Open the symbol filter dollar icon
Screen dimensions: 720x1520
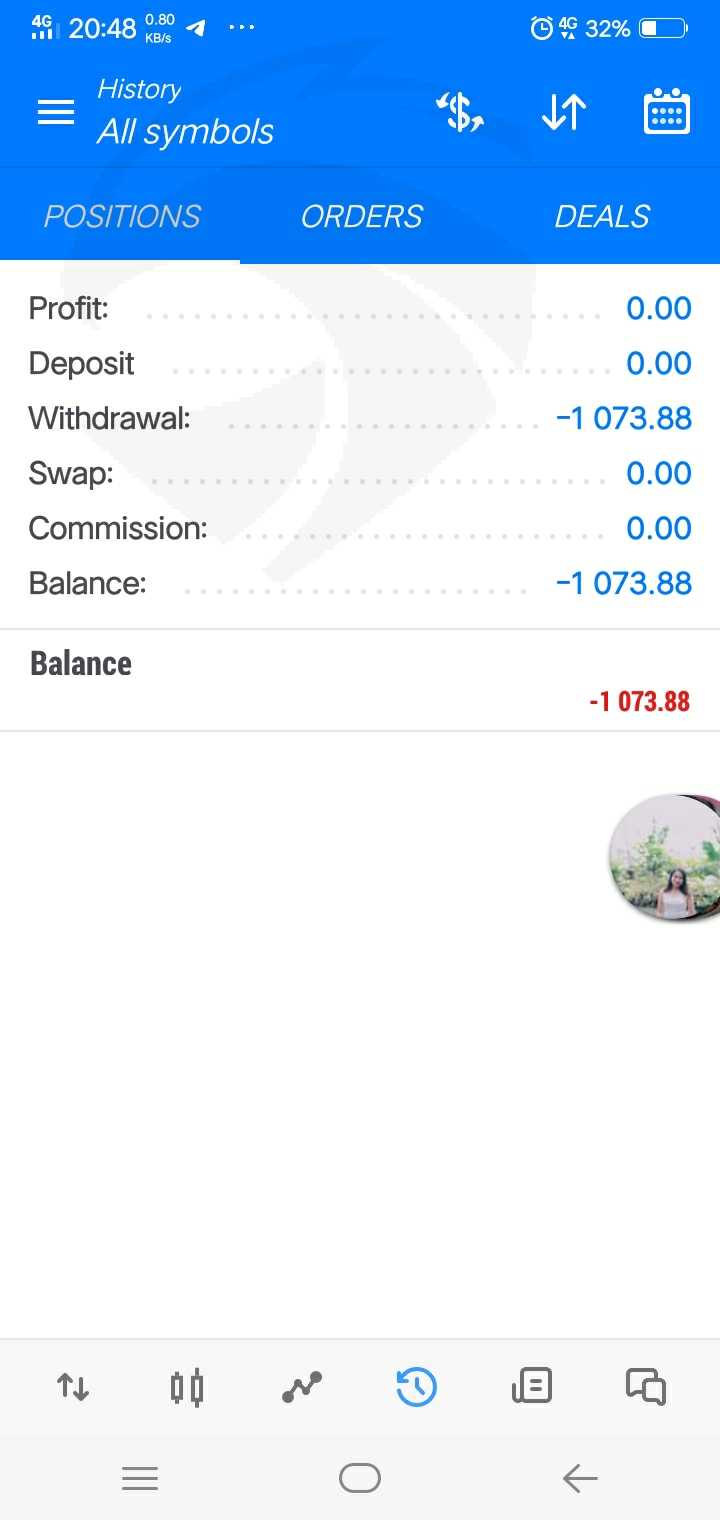[461, 112]
